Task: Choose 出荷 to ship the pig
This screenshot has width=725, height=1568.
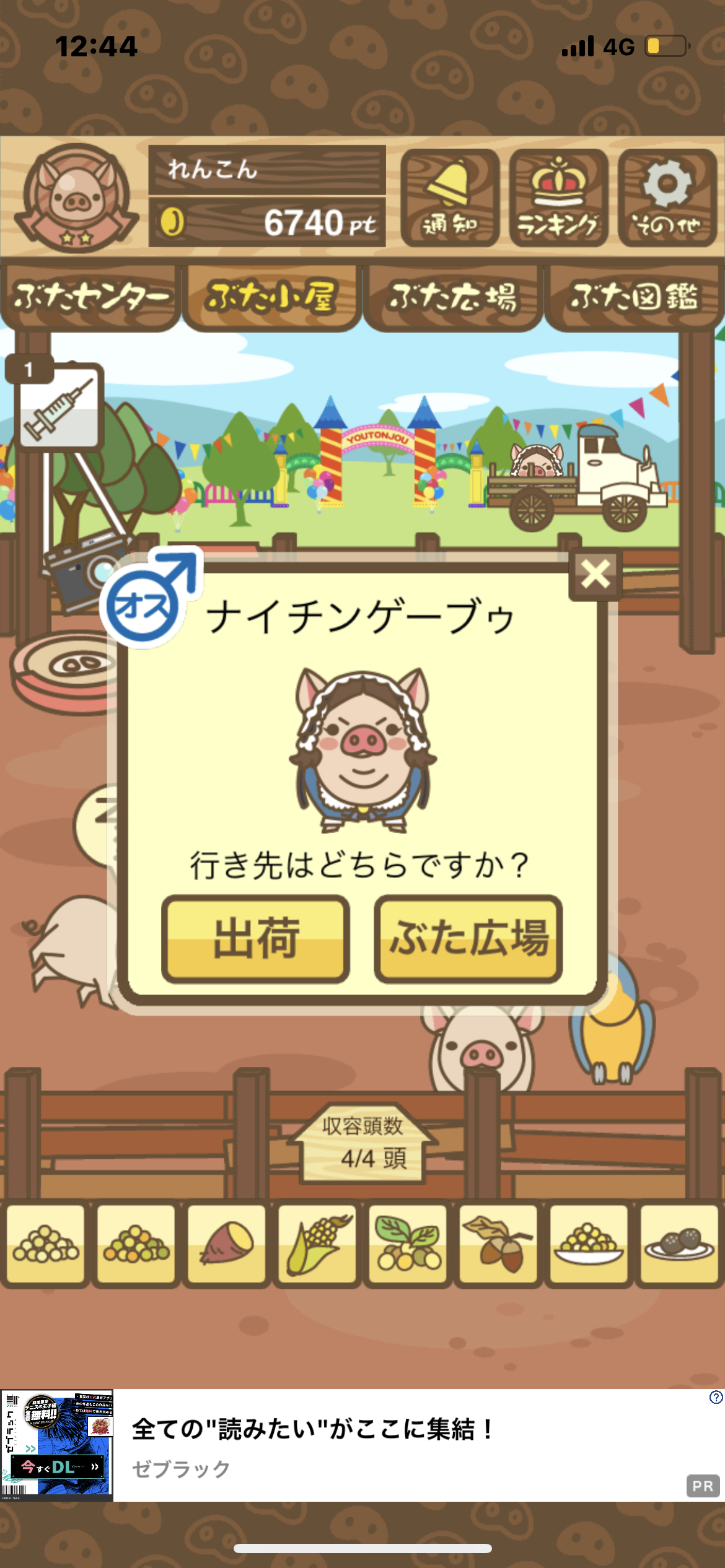Action: (x=255, y=939)
